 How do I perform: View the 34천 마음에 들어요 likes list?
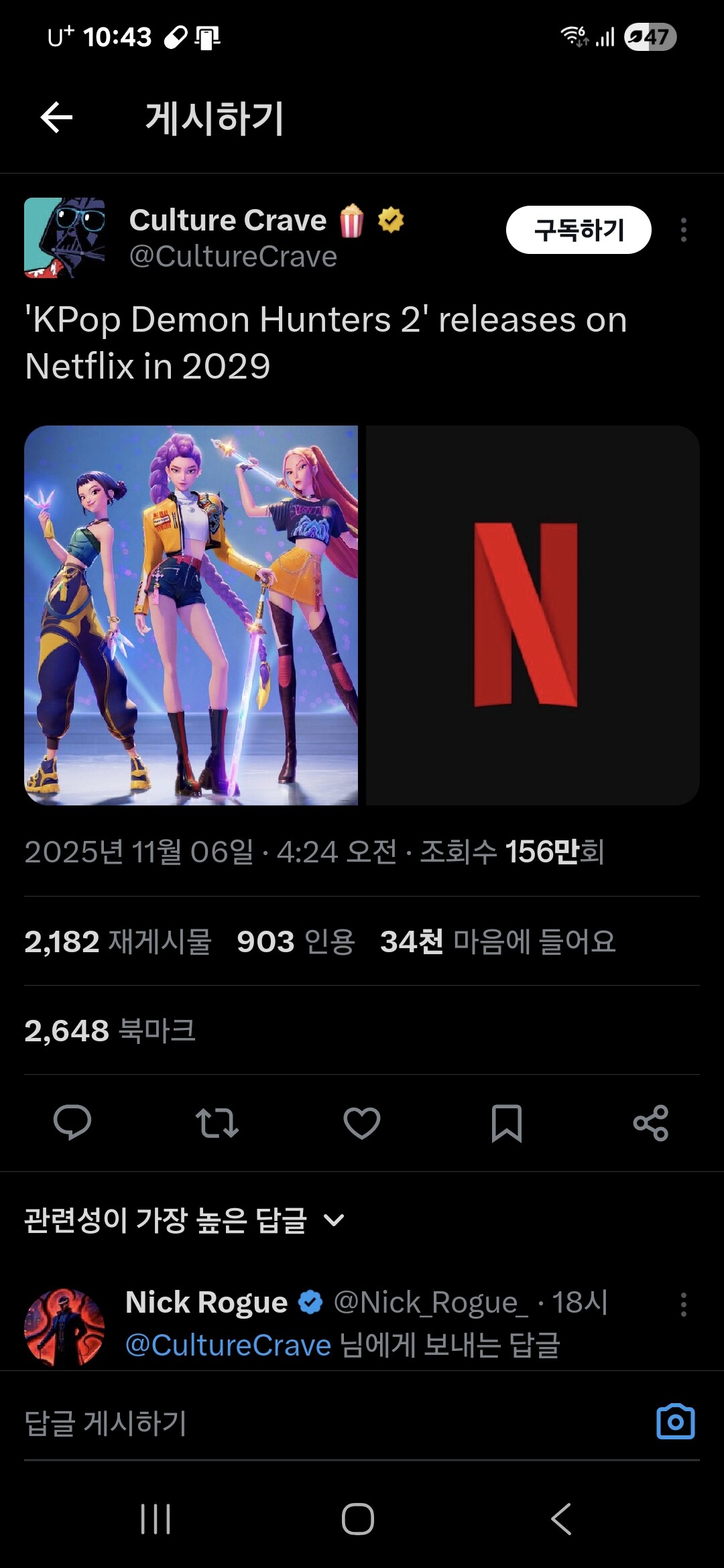point(497,941)
